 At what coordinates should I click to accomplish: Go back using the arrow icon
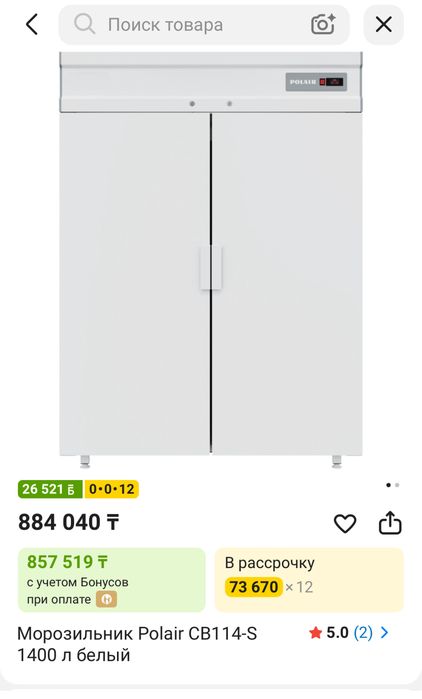(x=32, y=24)
